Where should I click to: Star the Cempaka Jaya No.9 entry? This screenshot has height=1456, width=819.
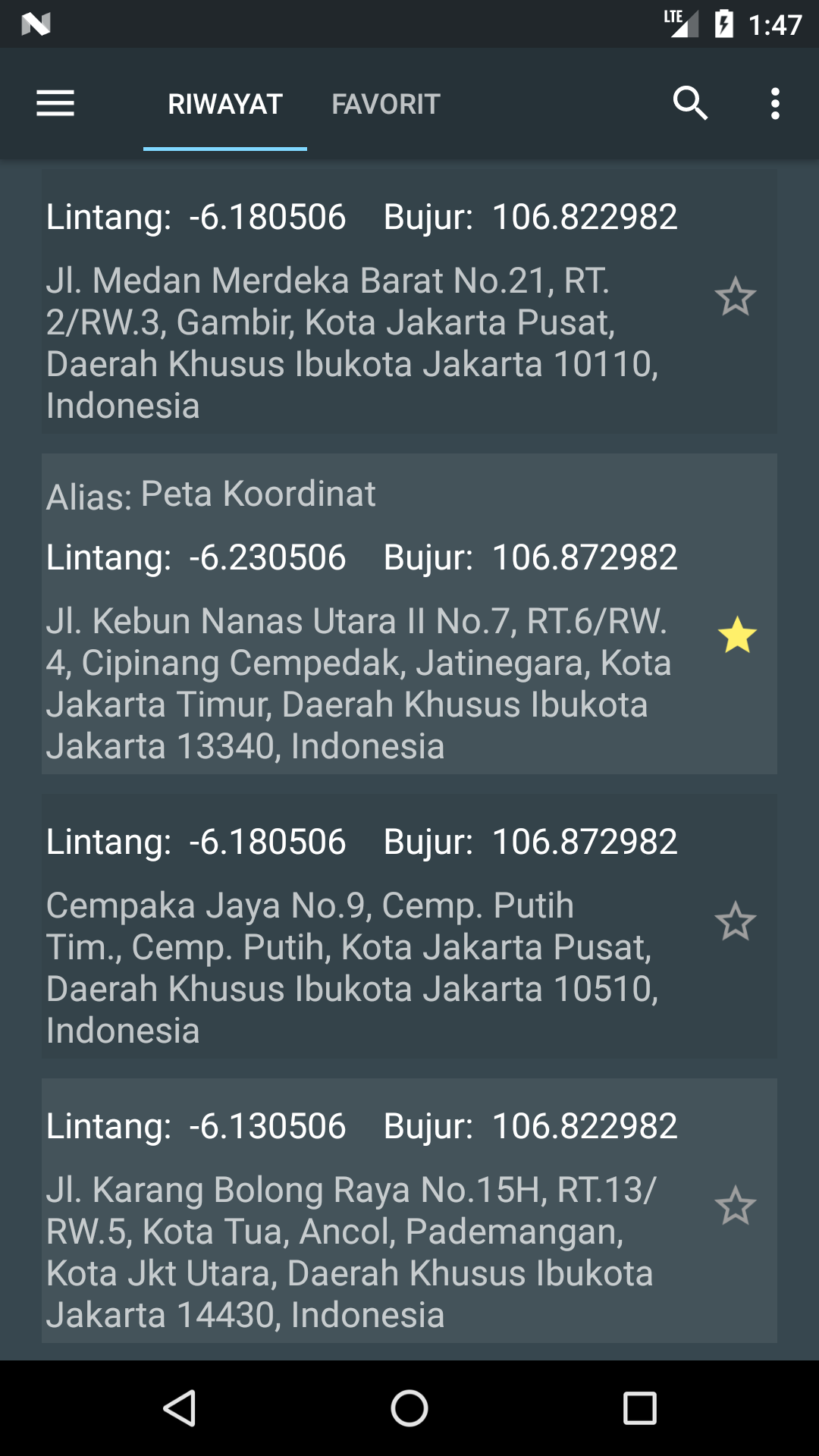coord(736,921)
